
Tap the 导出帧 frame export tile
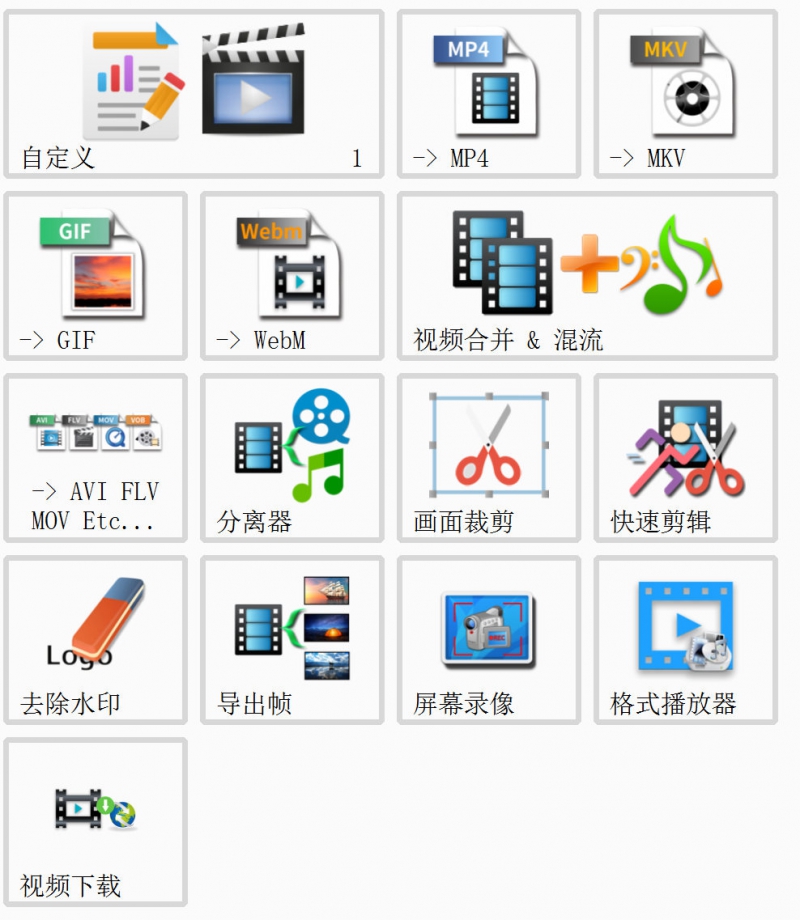pyautogui.click(x=291, y=640)
